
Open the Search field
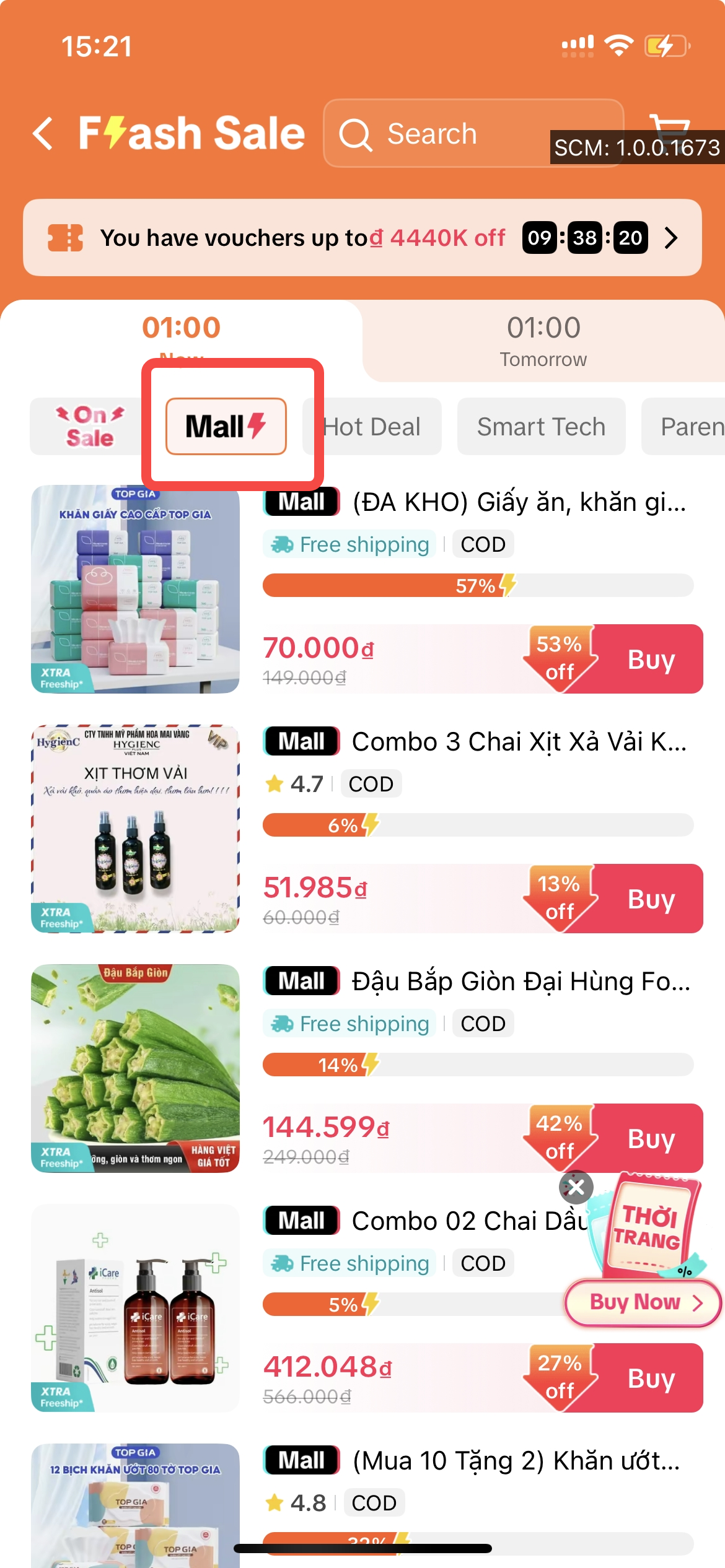[x=472, y=133]
